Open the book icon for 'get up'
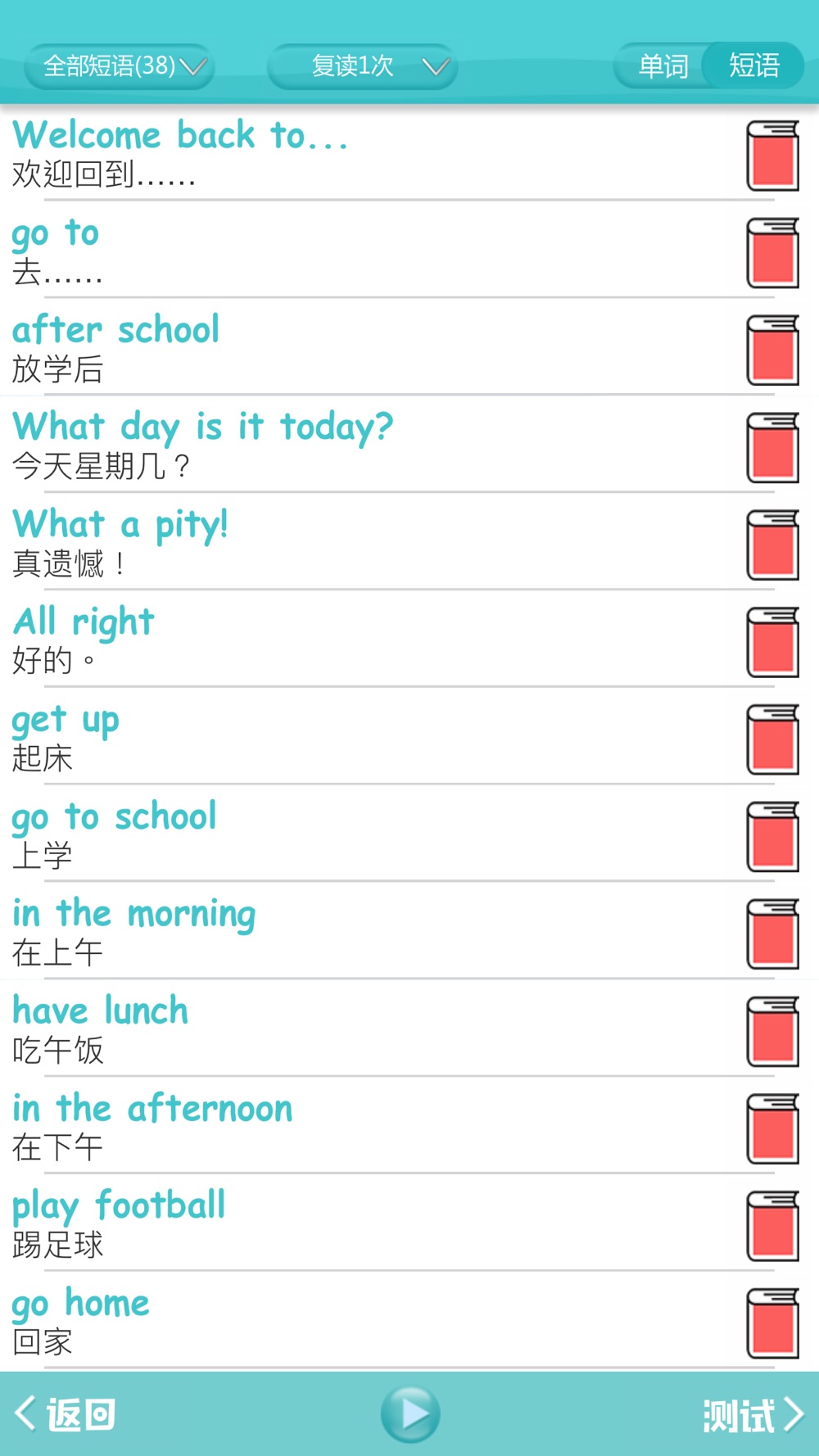This screenshot has width=819, height=1456. coord(772,739)
